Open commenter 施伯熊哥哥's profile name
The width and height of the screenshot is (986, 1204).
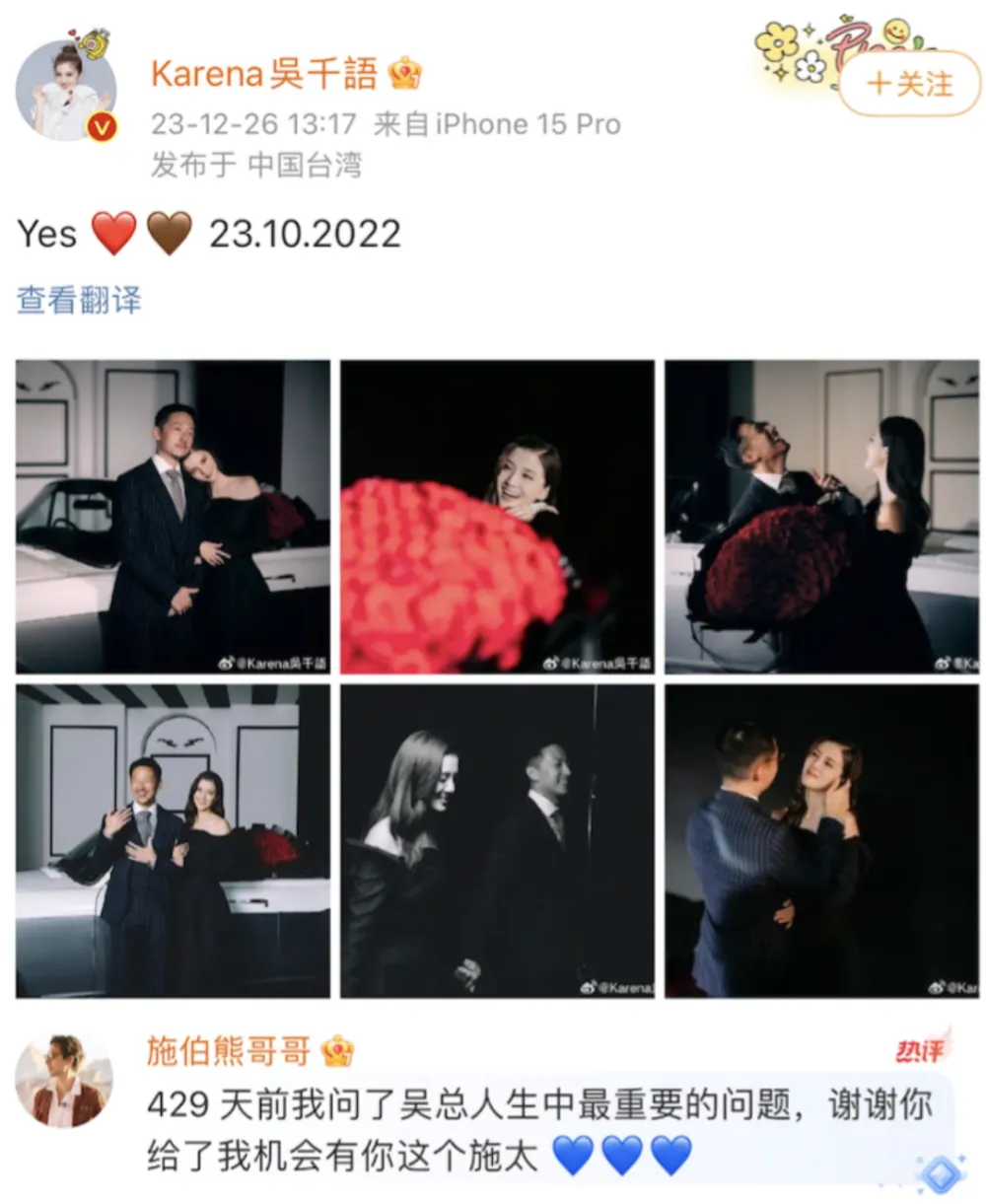(228, 1051)
